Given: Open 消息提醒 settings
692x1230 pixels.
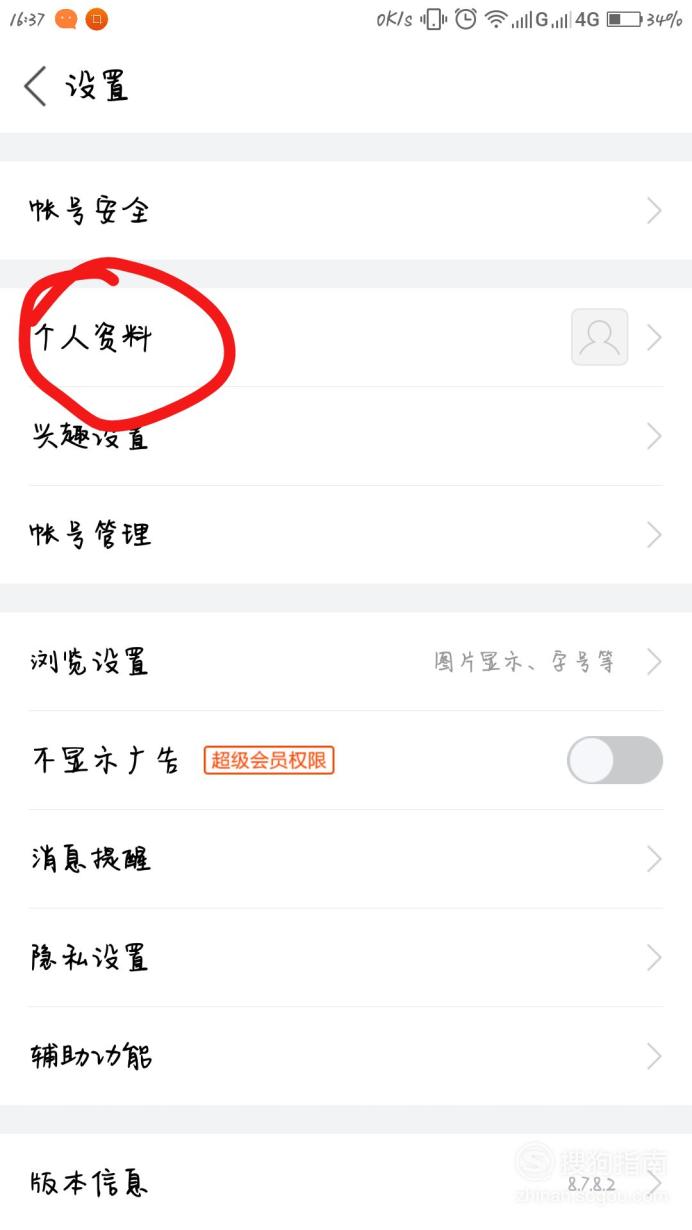Looking at the screenshot, I should click(x=346, y=859).
